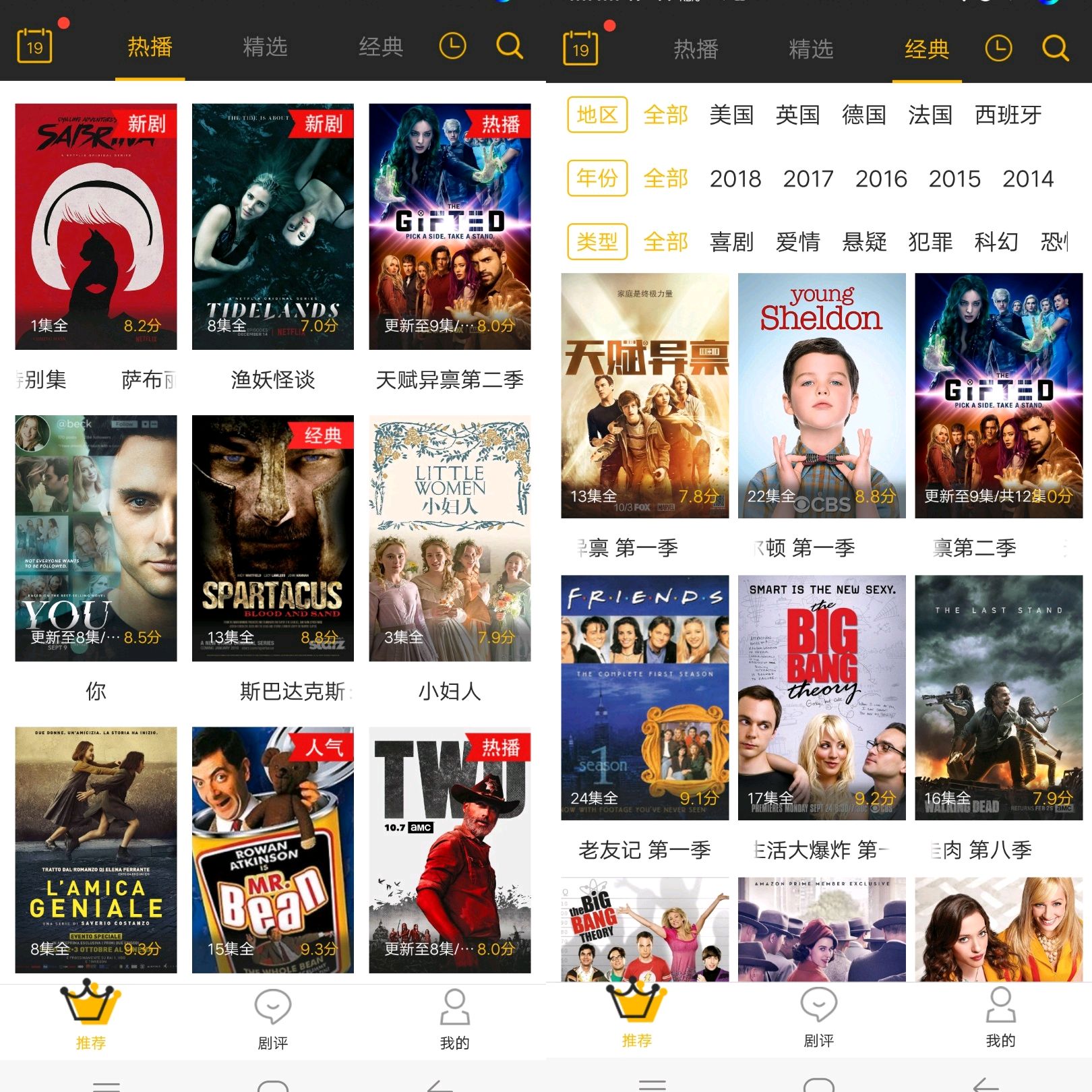1092x1092 pixels.
Task: Filter genre by 爱情
Action: point(797,241)
